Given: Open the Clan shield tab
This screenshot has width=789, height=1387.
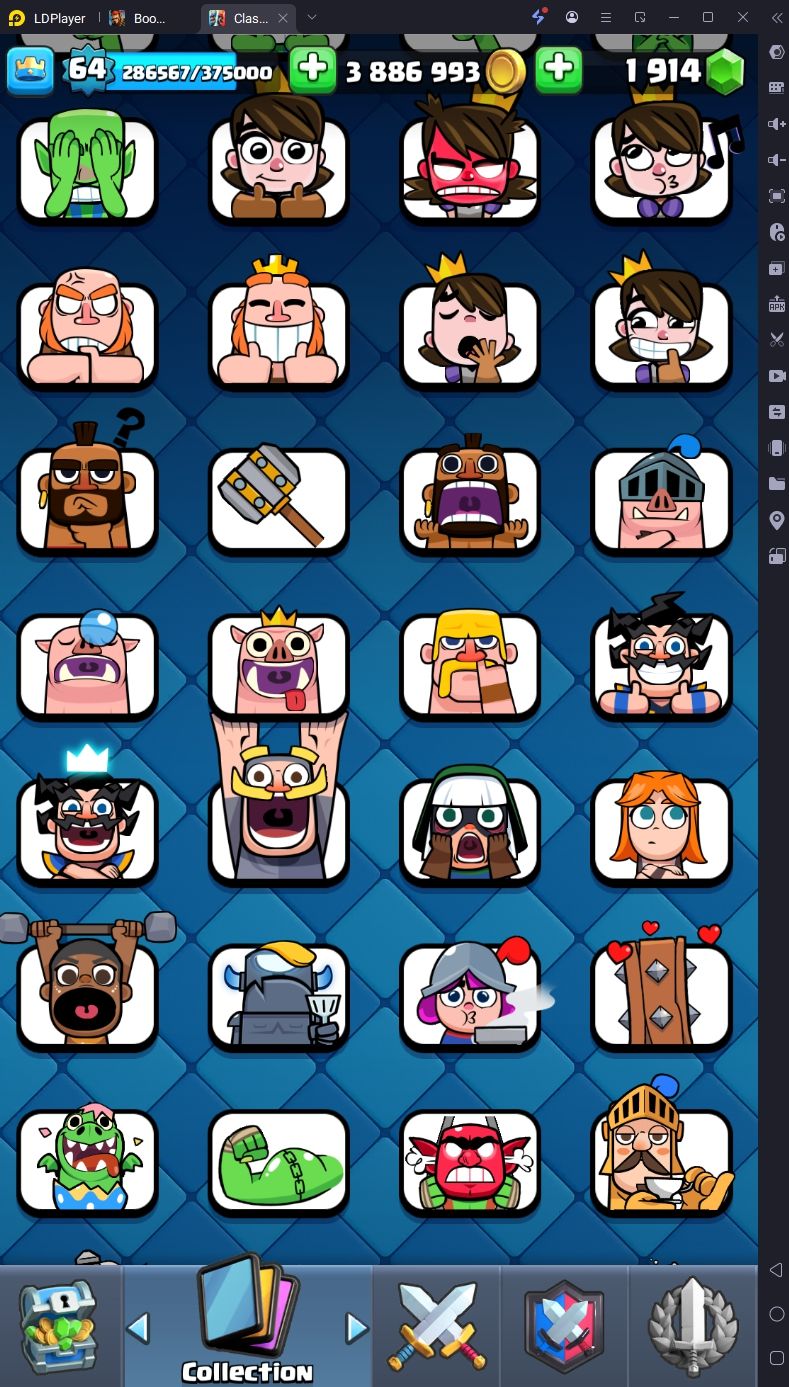Looking at the screenshot, I should pyautogui.click(x=565, y=1326).
